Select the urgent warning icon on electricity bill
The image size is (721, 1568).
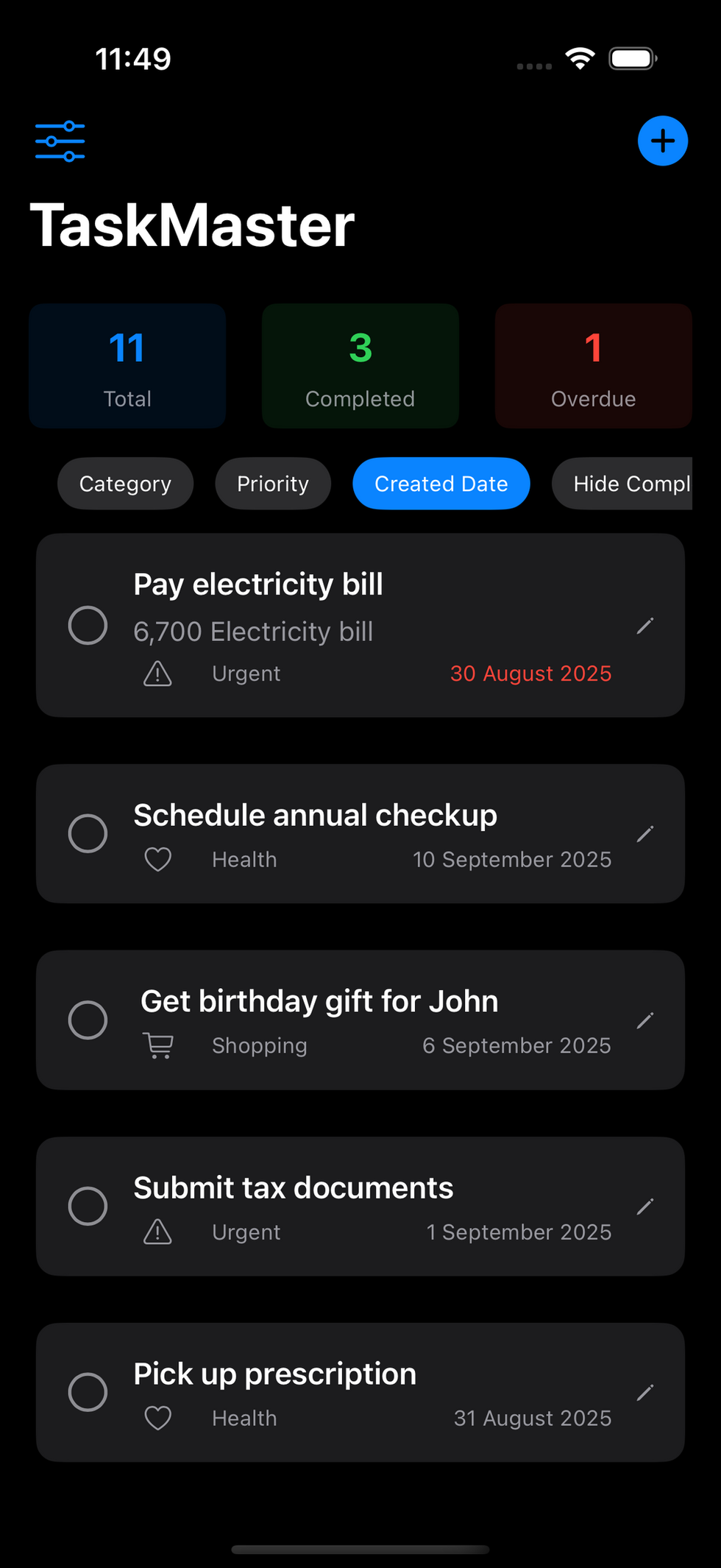[157, 673]
